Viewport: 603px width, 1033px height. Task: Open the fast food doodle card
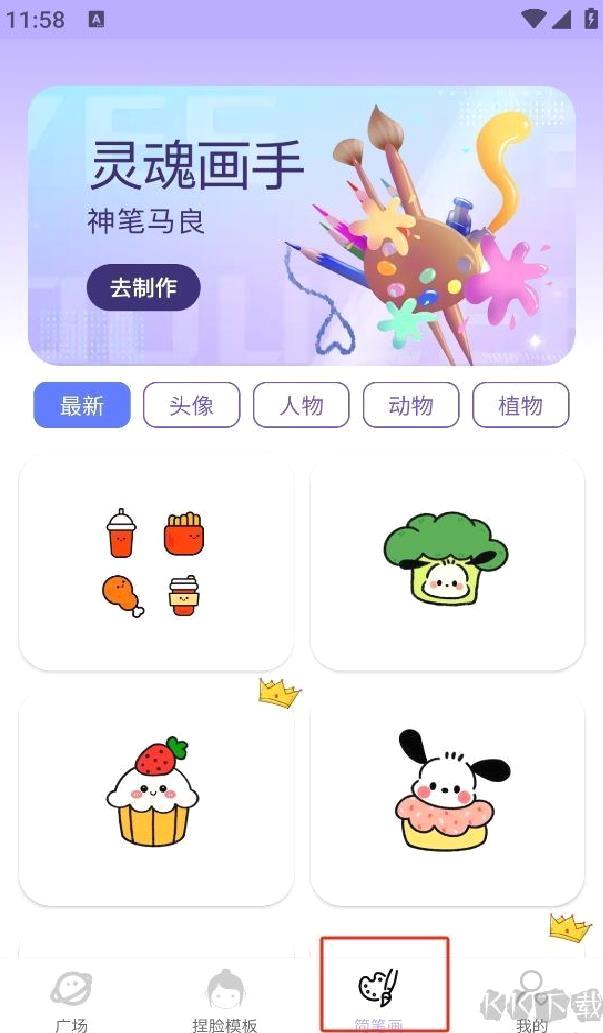[x=156, y=561]
